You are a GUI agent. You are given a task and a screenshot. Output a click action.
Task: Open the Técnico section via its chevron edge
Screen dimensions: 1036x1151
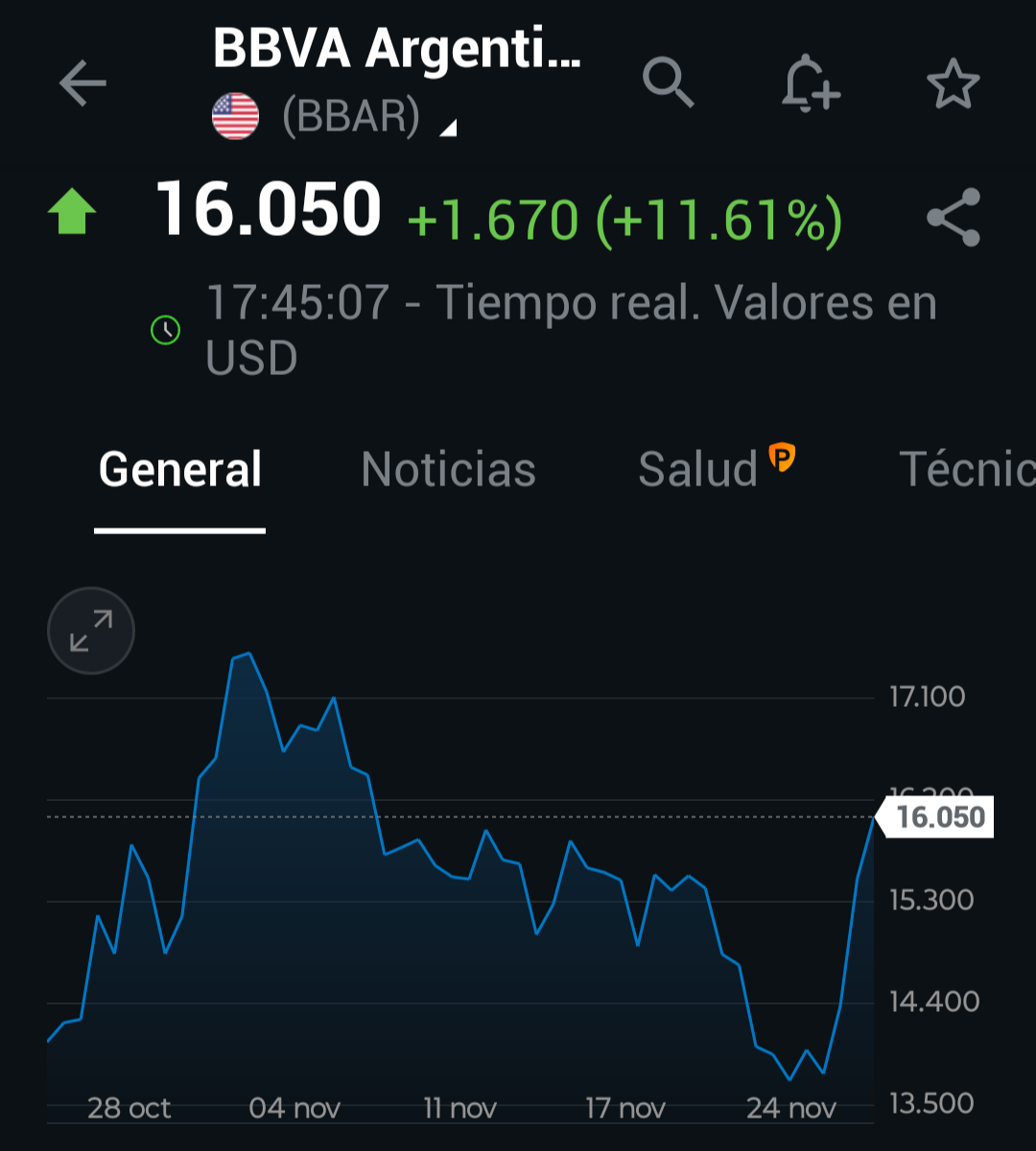[968, 469]
